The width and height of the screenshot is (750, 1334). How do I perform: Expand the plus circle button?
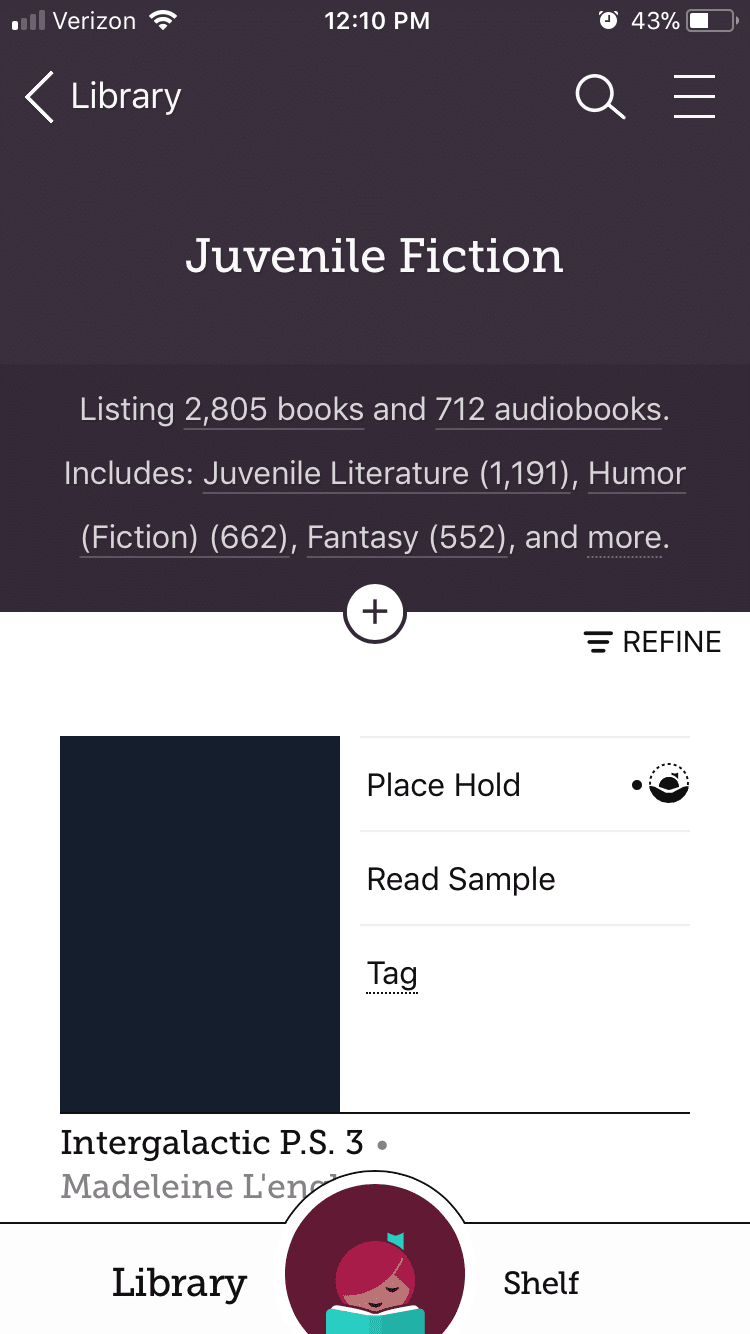coord(375,612)
